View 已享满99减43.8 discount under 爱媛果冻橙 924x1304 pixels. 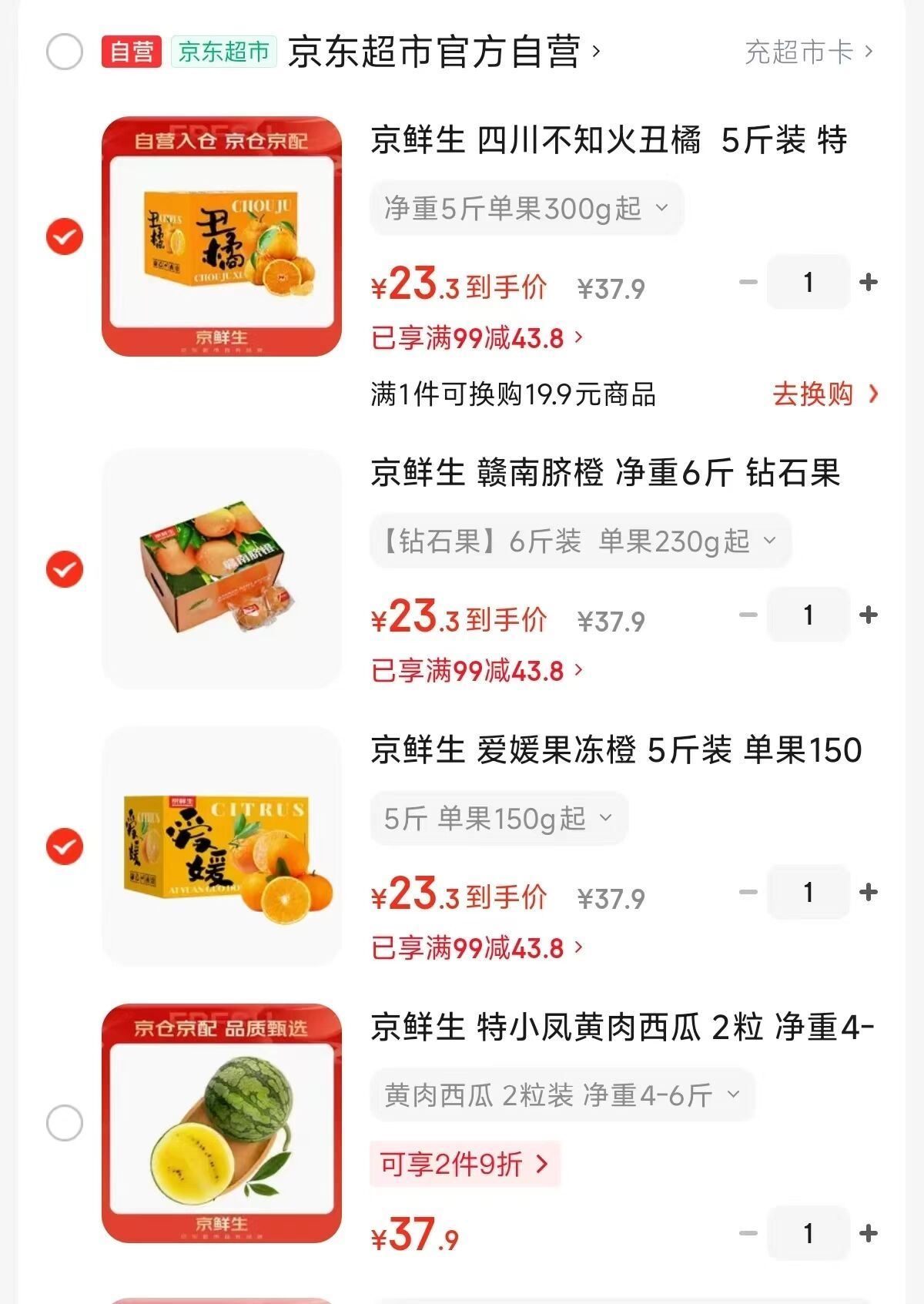click(477, 948)
